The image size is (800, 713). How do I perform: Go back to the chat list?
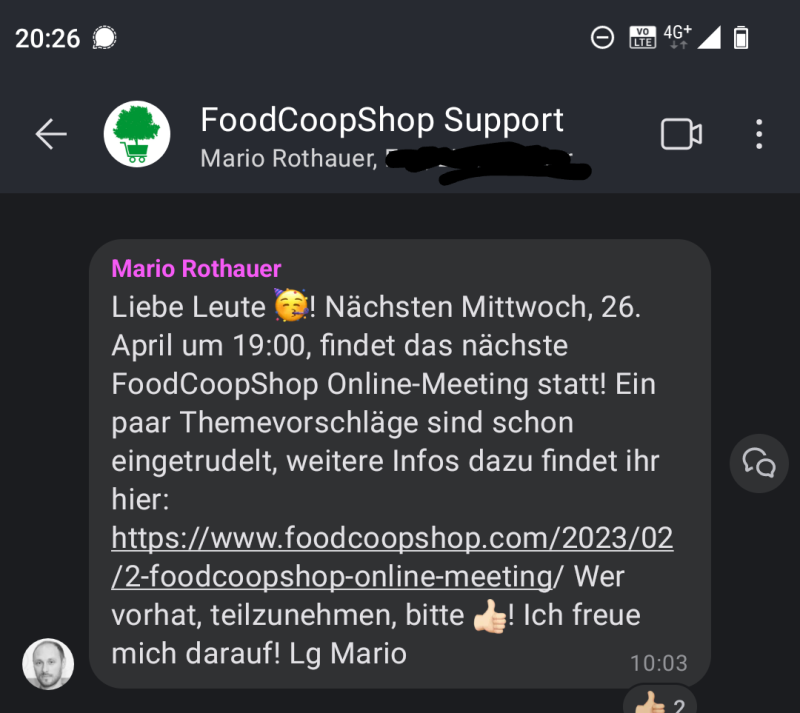pos(50,134)
